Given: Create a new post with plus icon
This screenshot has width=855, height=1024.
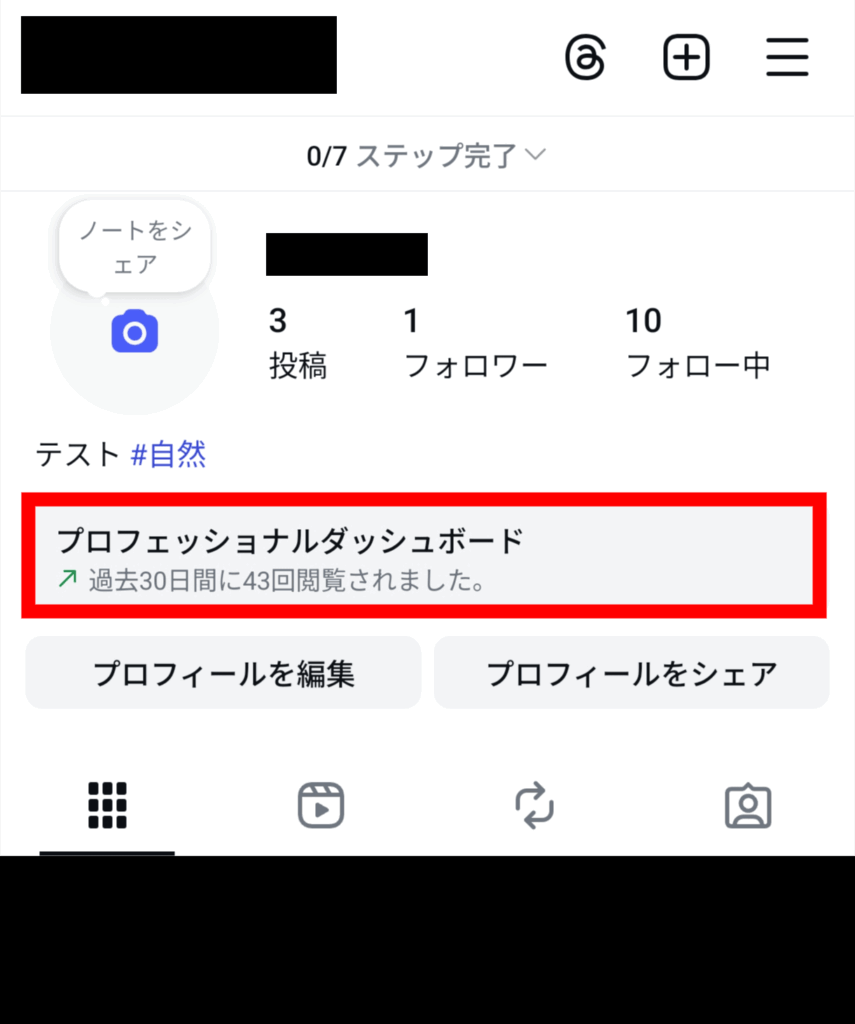Looking at the screenshot, I should tap(686, 58).
